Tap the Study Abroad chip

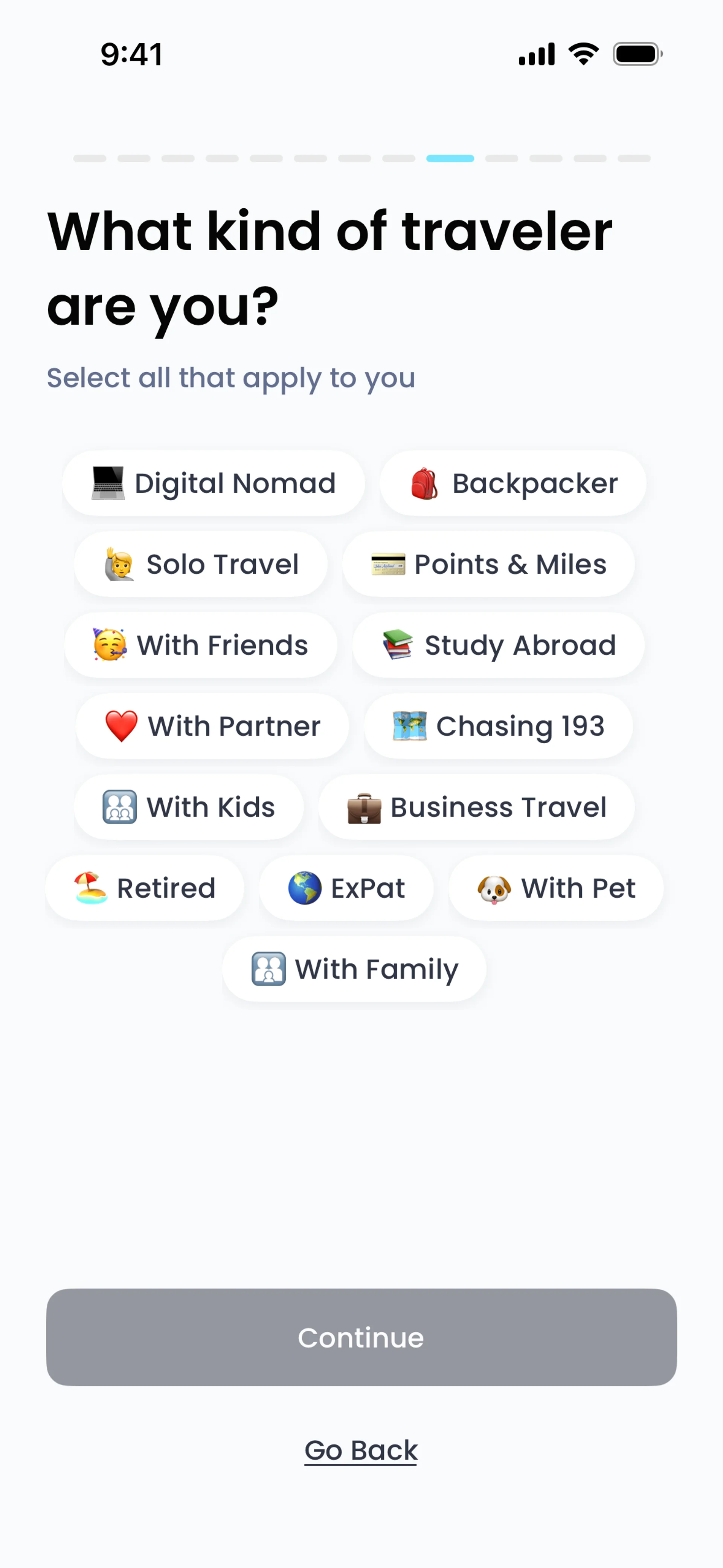pyautogui.click(x=499, y=645)
